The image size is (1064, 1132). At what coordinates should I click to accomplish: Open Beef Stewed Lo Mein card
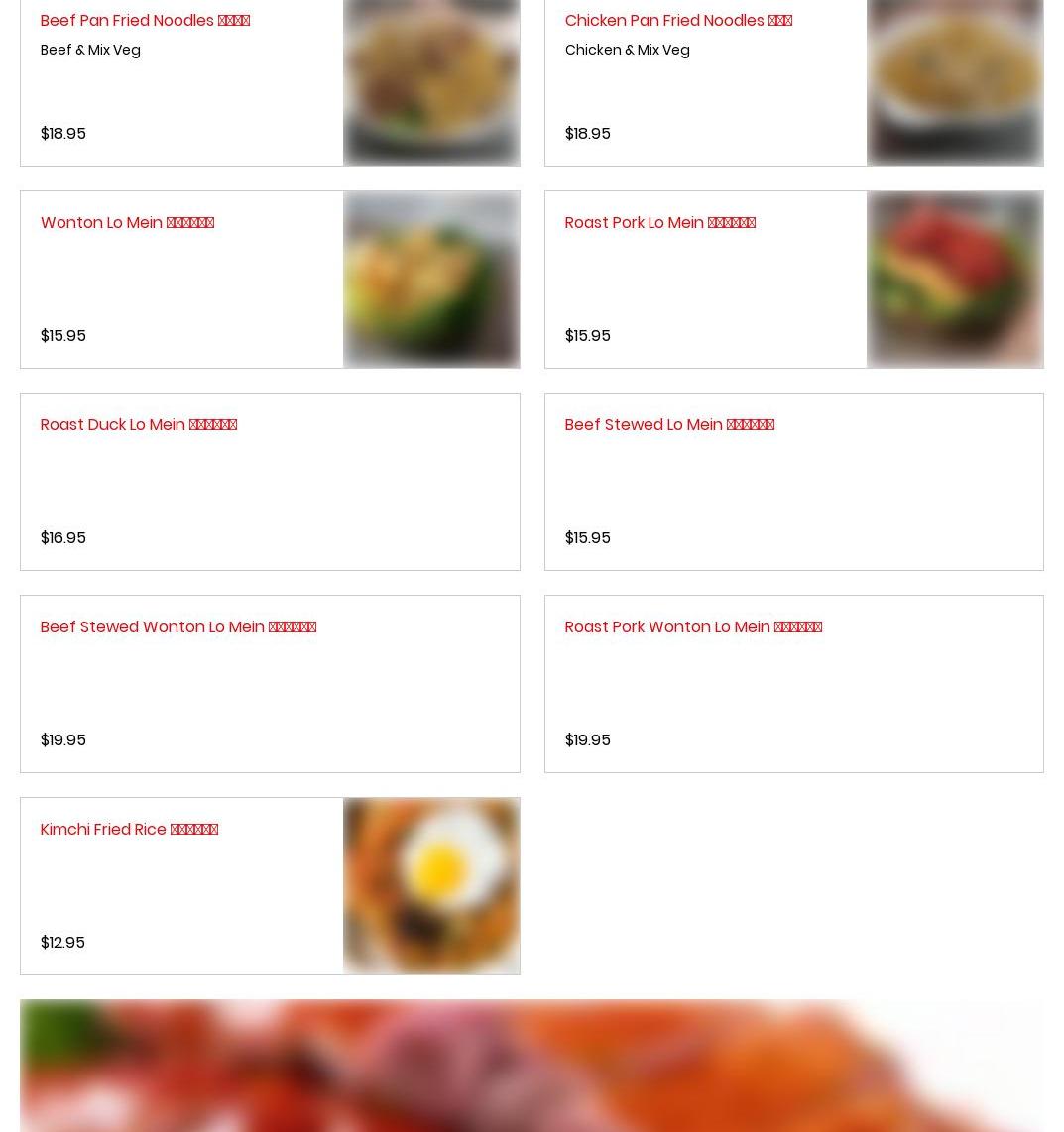tap(668, 425)
